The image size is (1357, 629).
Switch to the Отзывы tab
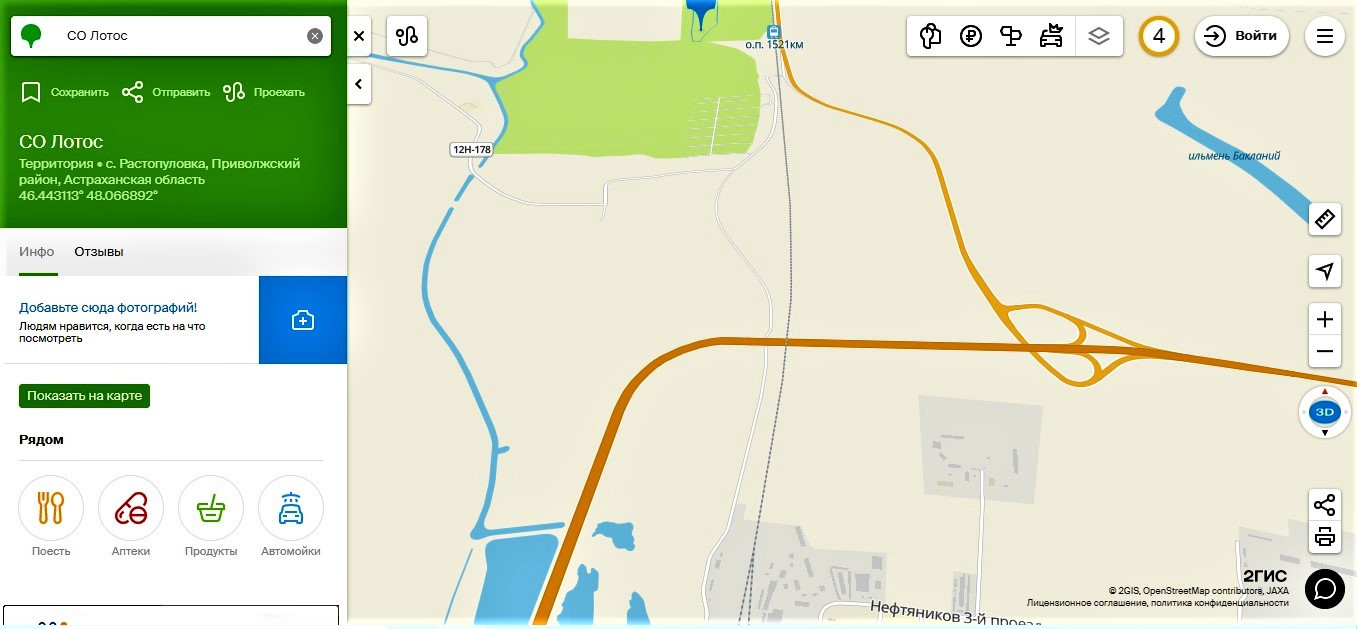tap(99, 252)
